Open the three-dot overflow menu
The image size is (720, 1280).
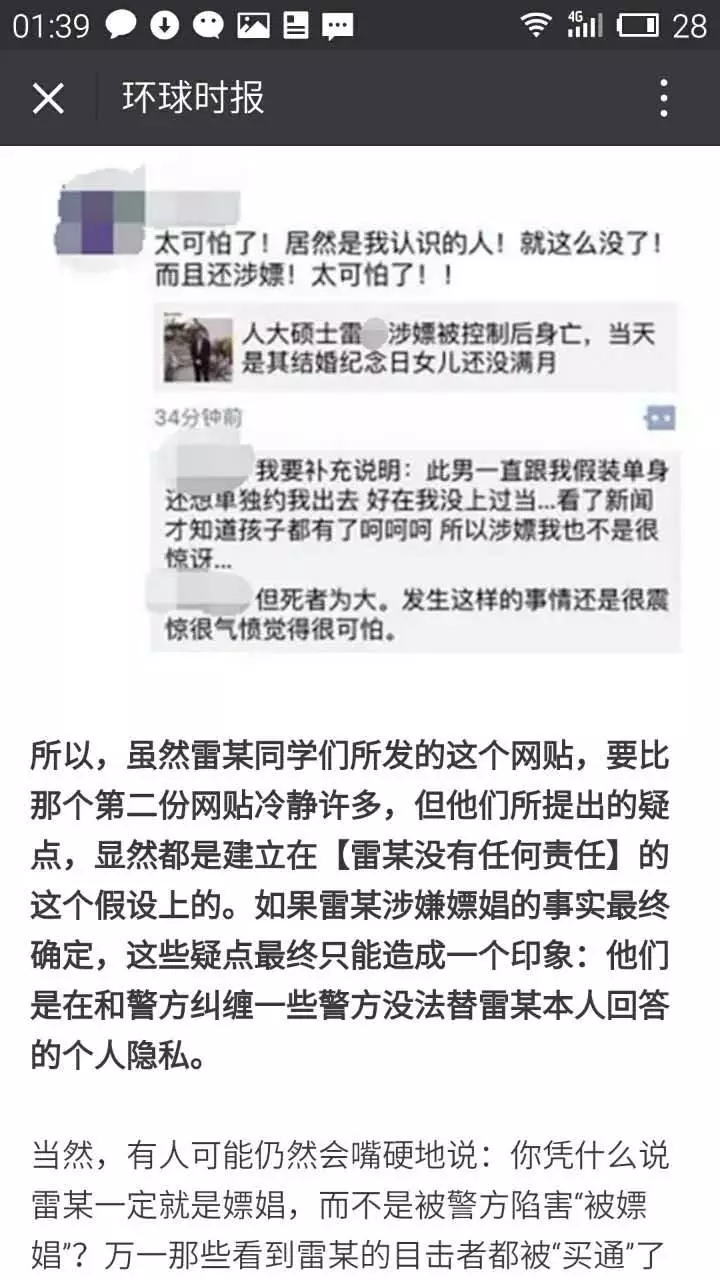click(x=663, y=98)
